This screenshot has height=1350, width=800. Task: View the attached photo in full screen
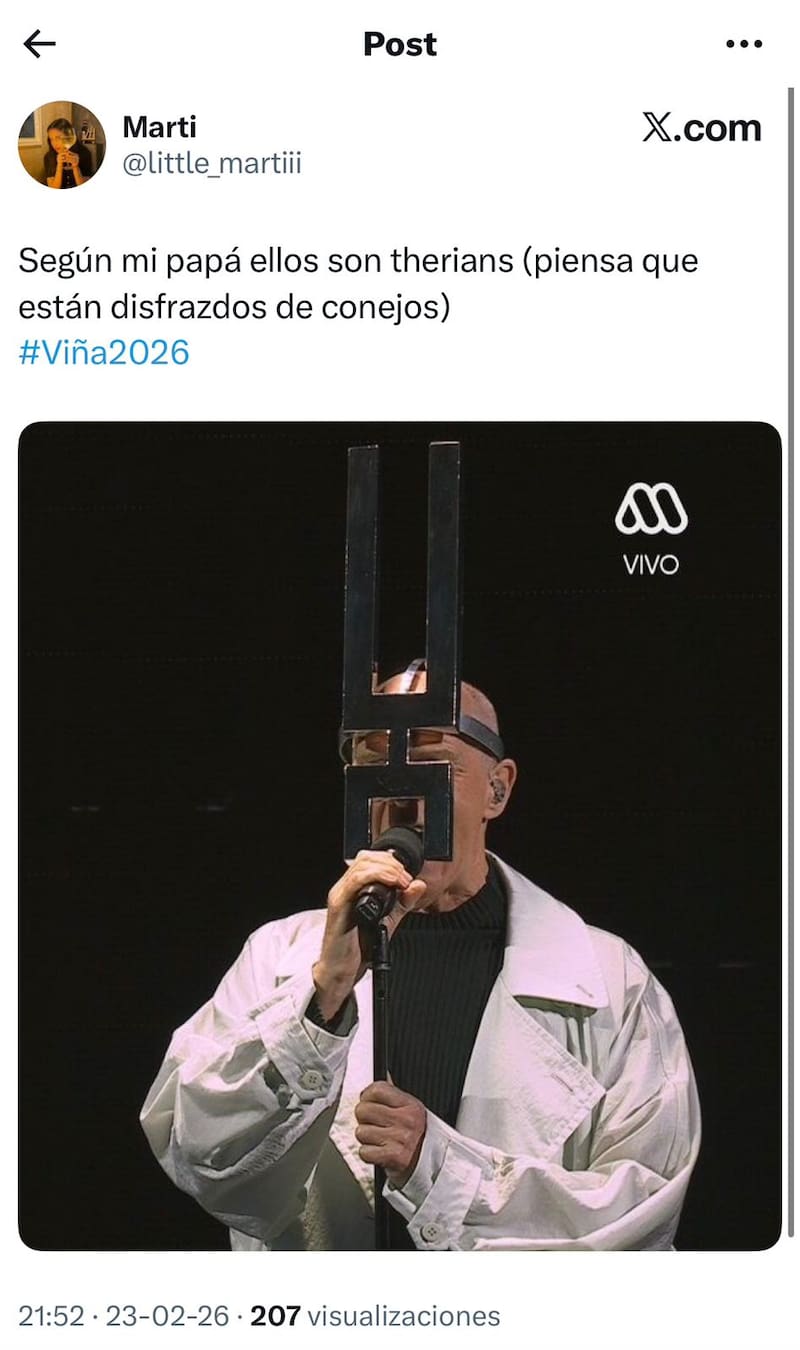[x=400, y=835]
